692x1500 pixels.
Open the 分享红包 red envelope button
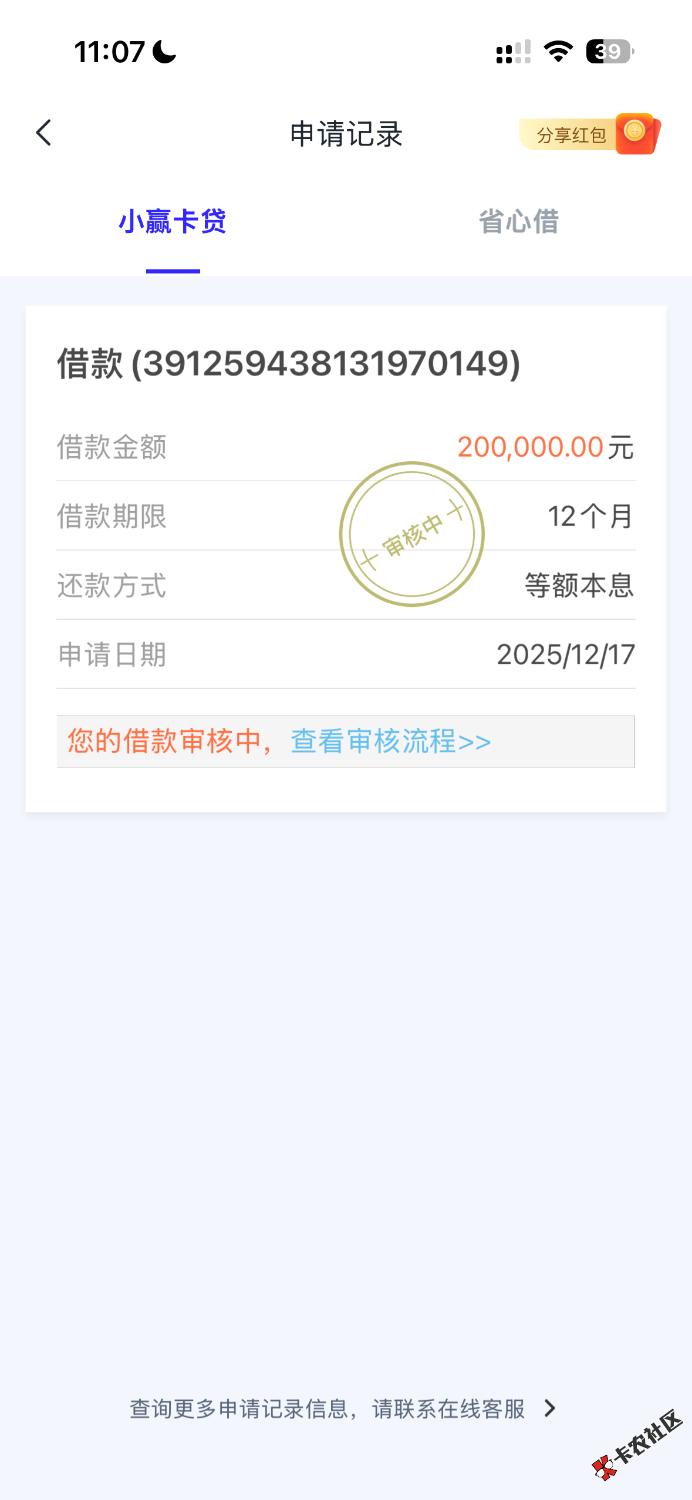[589, 134]
